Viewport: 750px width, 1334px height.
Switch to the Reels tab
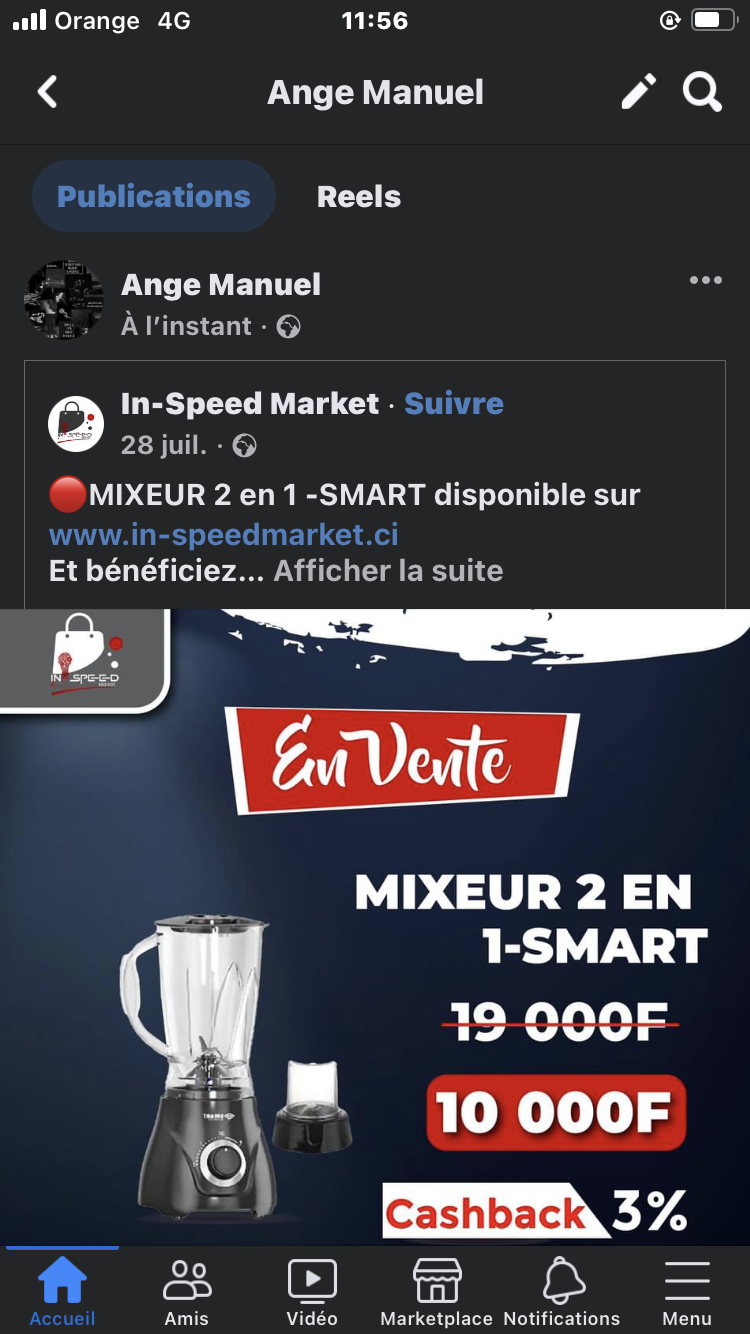point(359,197)
